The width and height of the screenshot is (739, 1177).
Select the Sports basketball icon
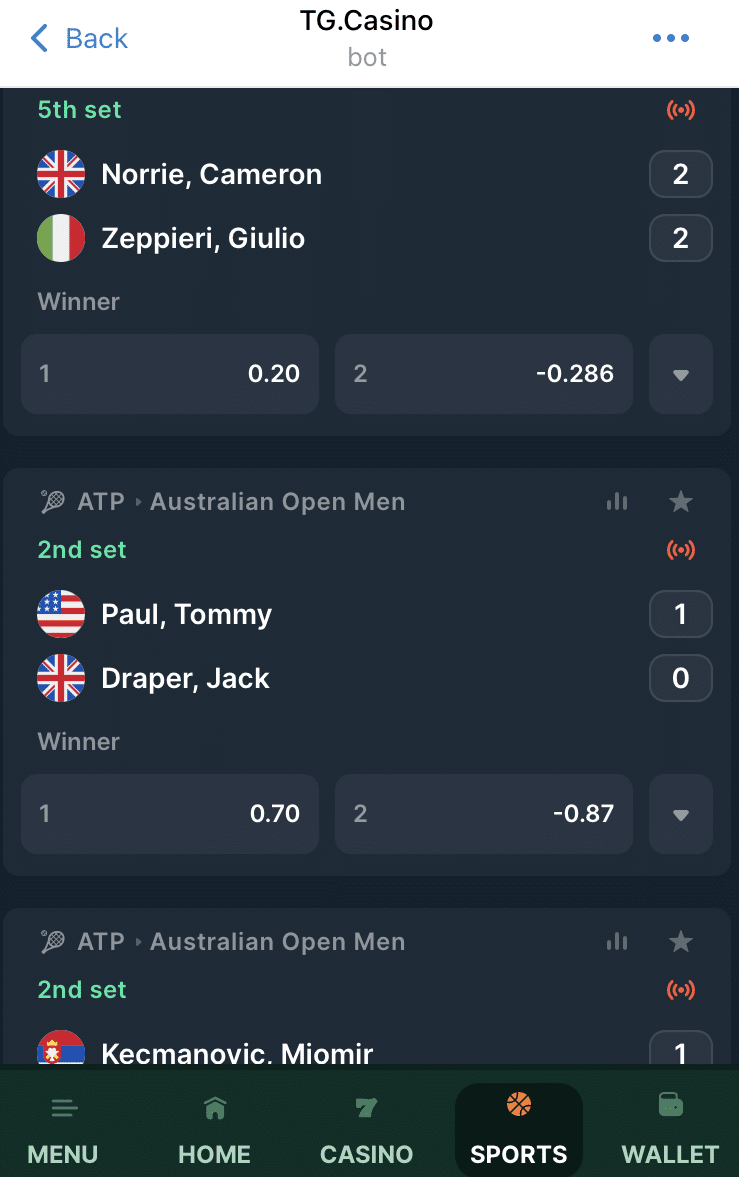[518, 1104]
